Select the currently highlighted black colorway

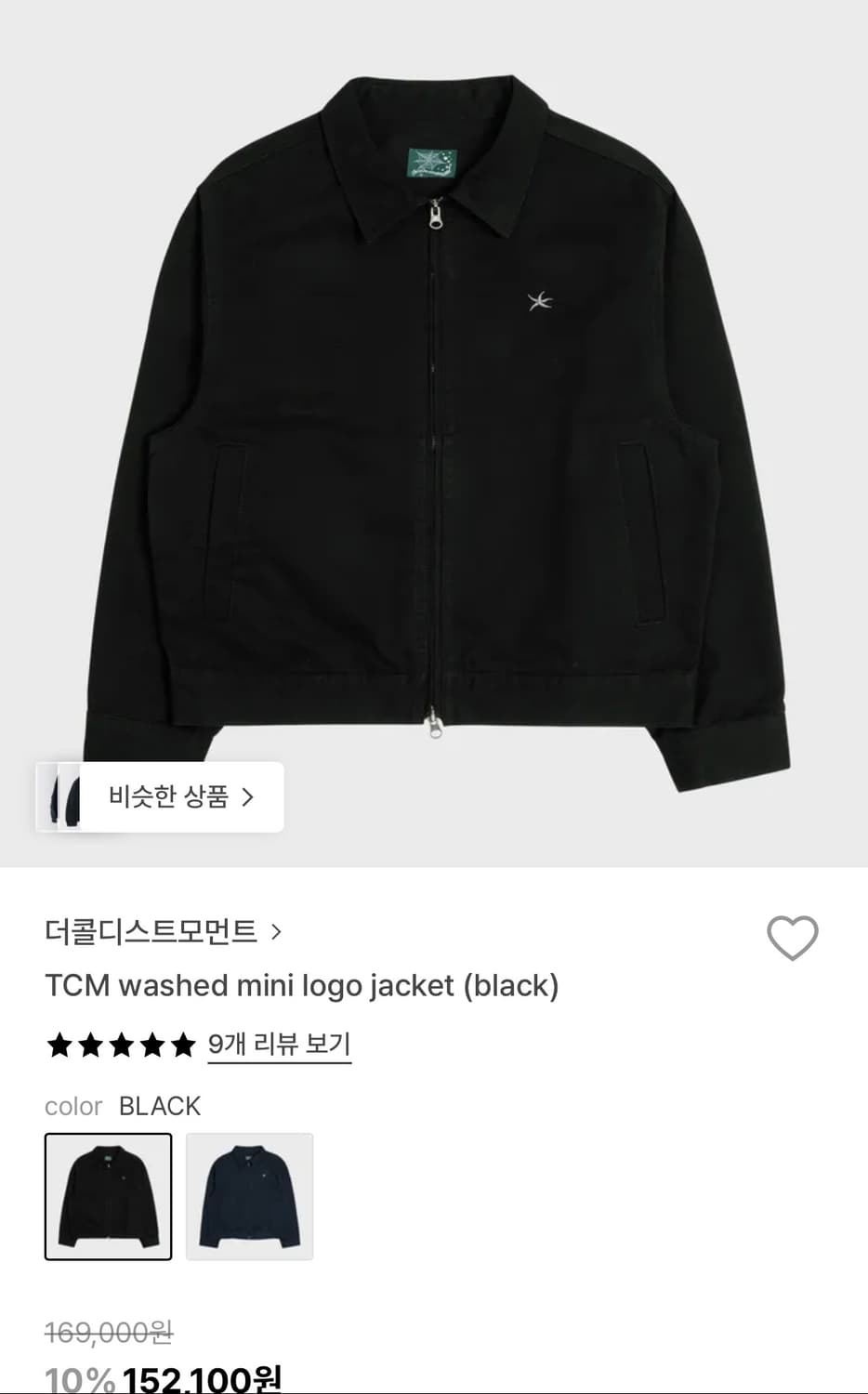point(108,1196)
